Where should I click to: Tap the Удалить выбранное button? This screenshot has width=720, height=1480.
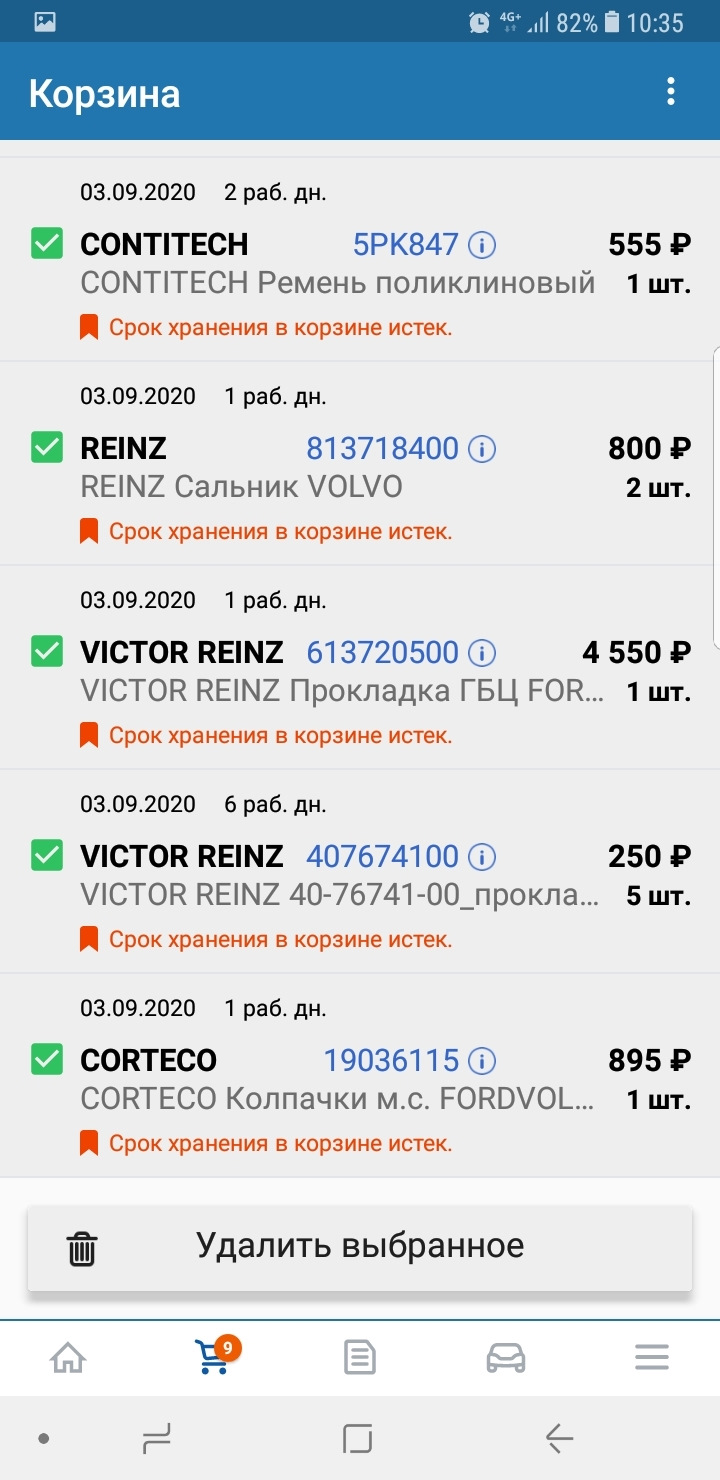(x=360, y=1247)
